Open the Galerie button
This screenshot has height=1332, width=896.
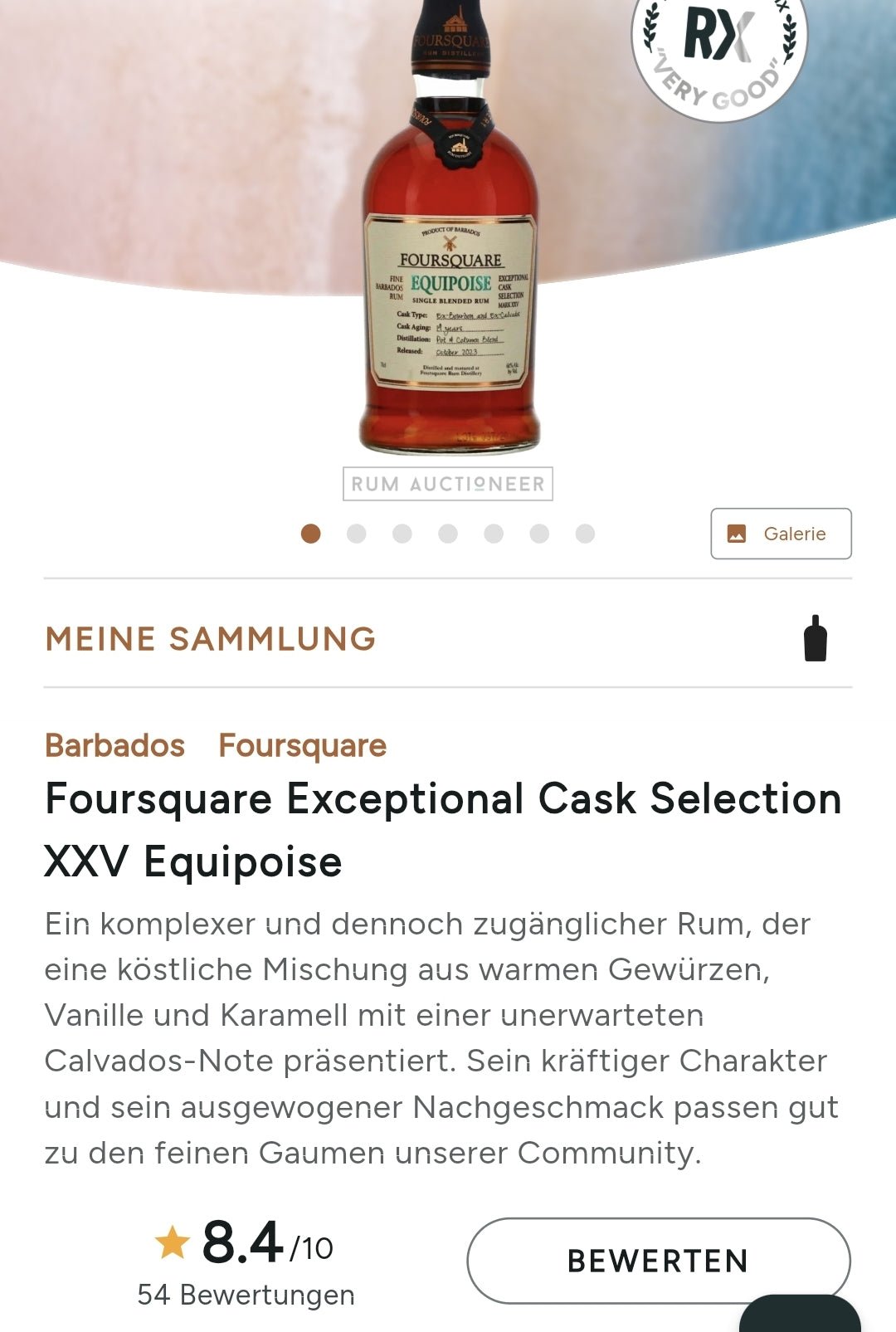click(781, 534)
